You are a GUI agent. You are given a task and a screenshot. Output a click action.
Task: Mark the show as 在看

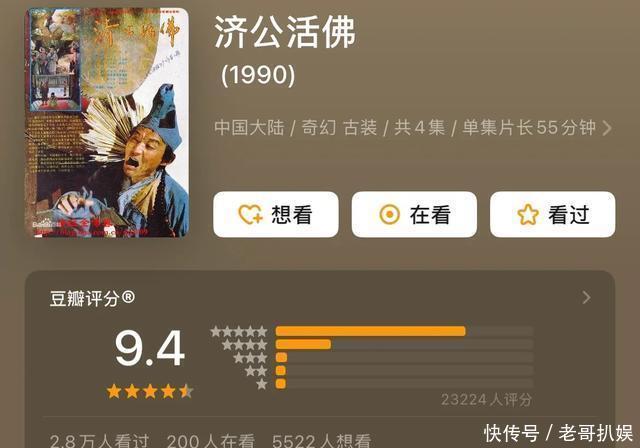(x=413, y=214)
